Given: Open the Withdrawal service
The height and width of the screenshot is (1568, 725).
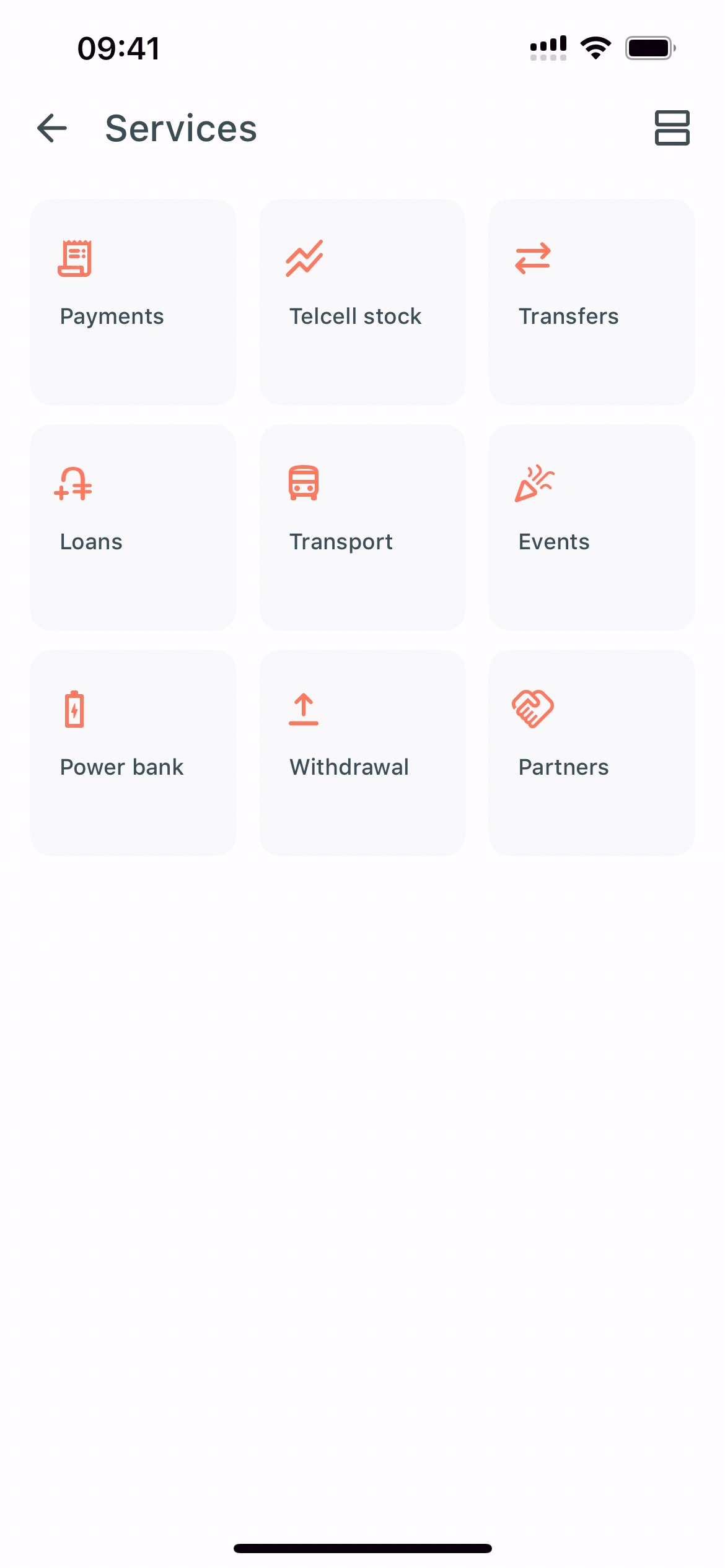Looking at the screenshot, I should click(362, 752).
